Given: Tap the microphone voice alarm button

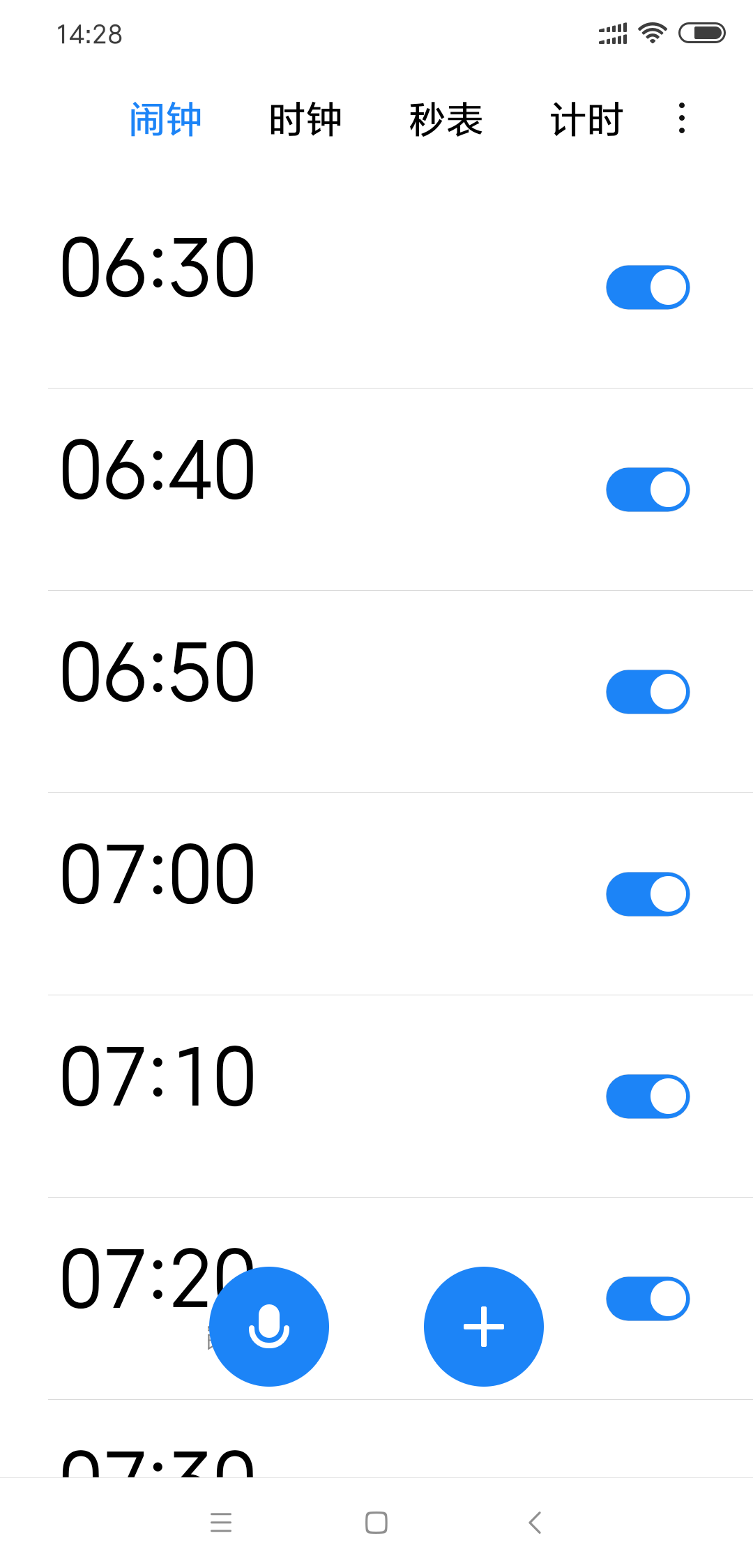Looking at the screenshot, I should coord(269,1326).
